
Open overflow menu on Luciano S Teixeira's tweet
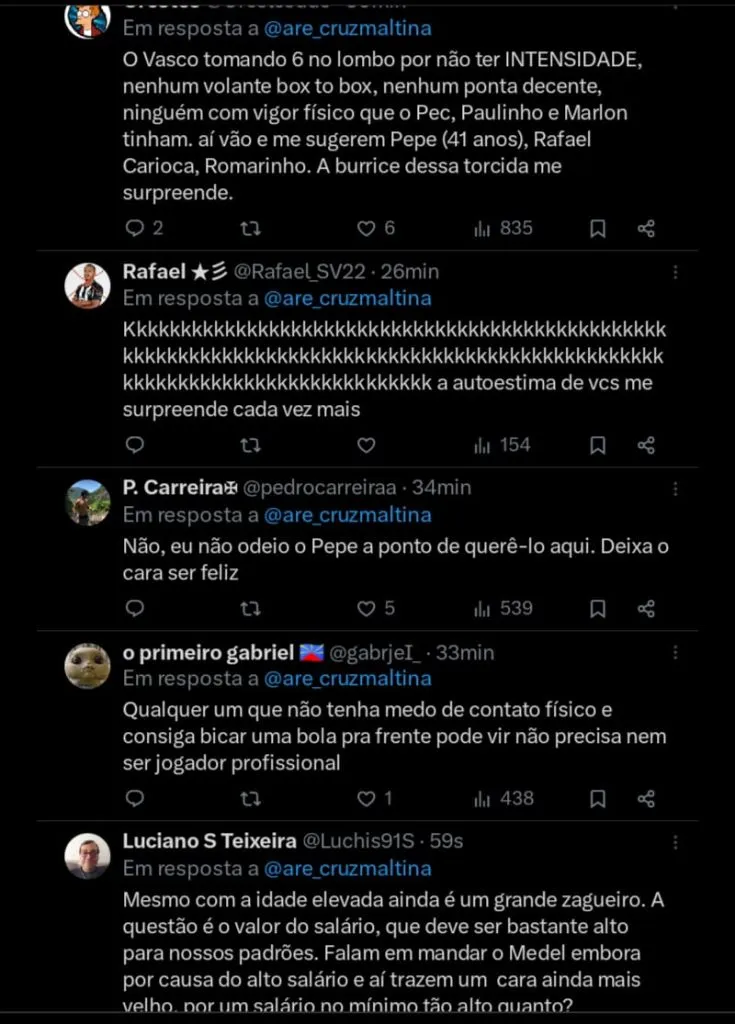click(x=676, y=842)
